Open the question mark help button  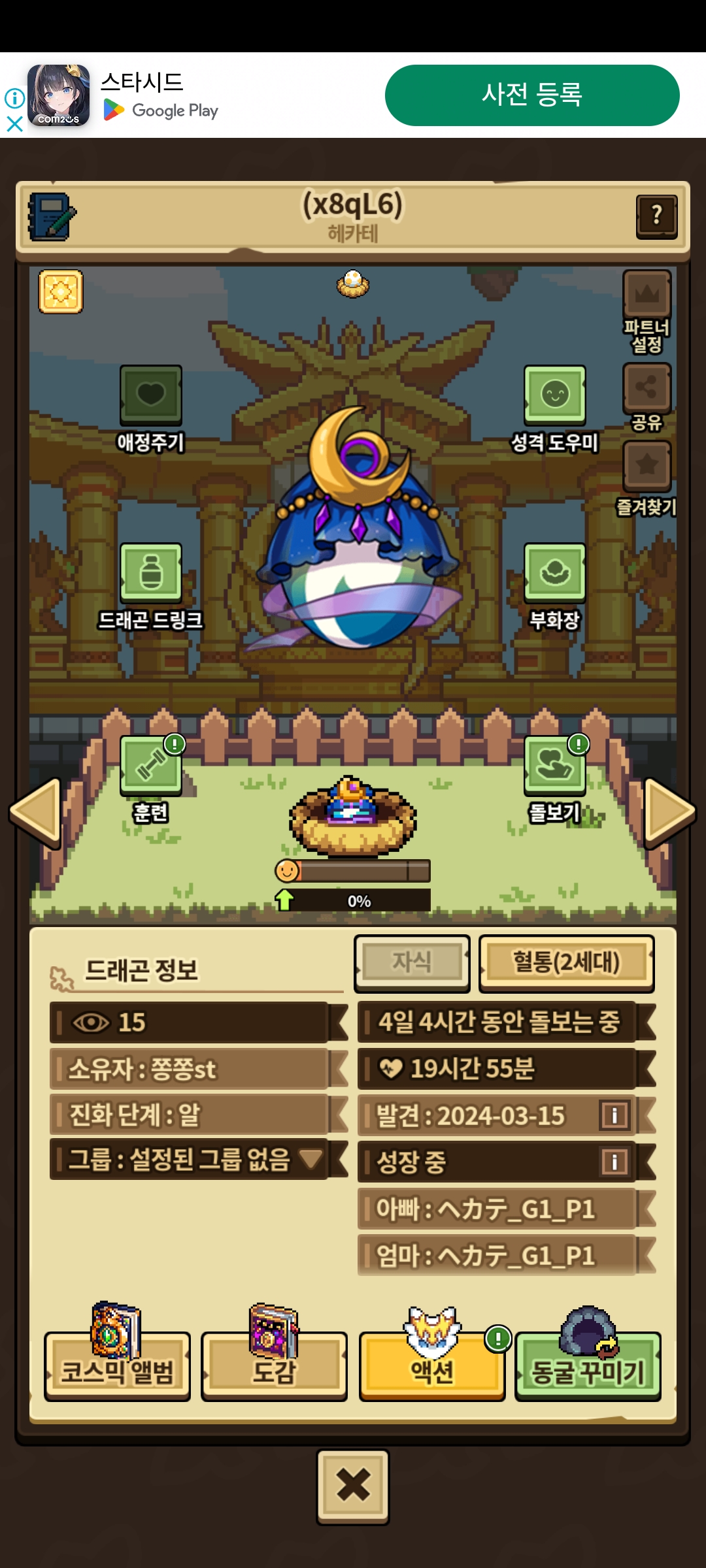(656, 216)
